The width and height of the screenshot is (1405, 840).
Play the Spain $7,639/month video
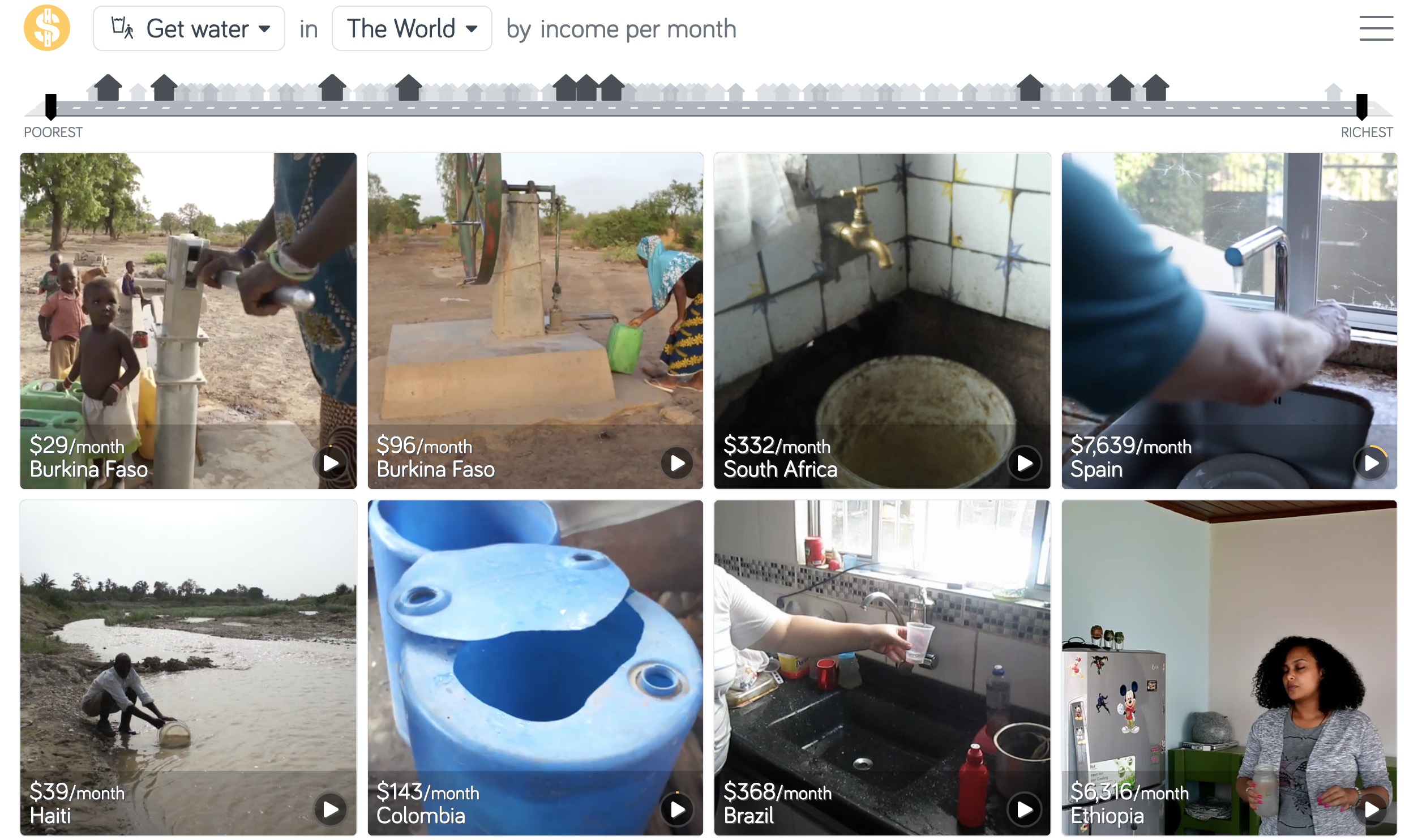[x=1370, y=463]
